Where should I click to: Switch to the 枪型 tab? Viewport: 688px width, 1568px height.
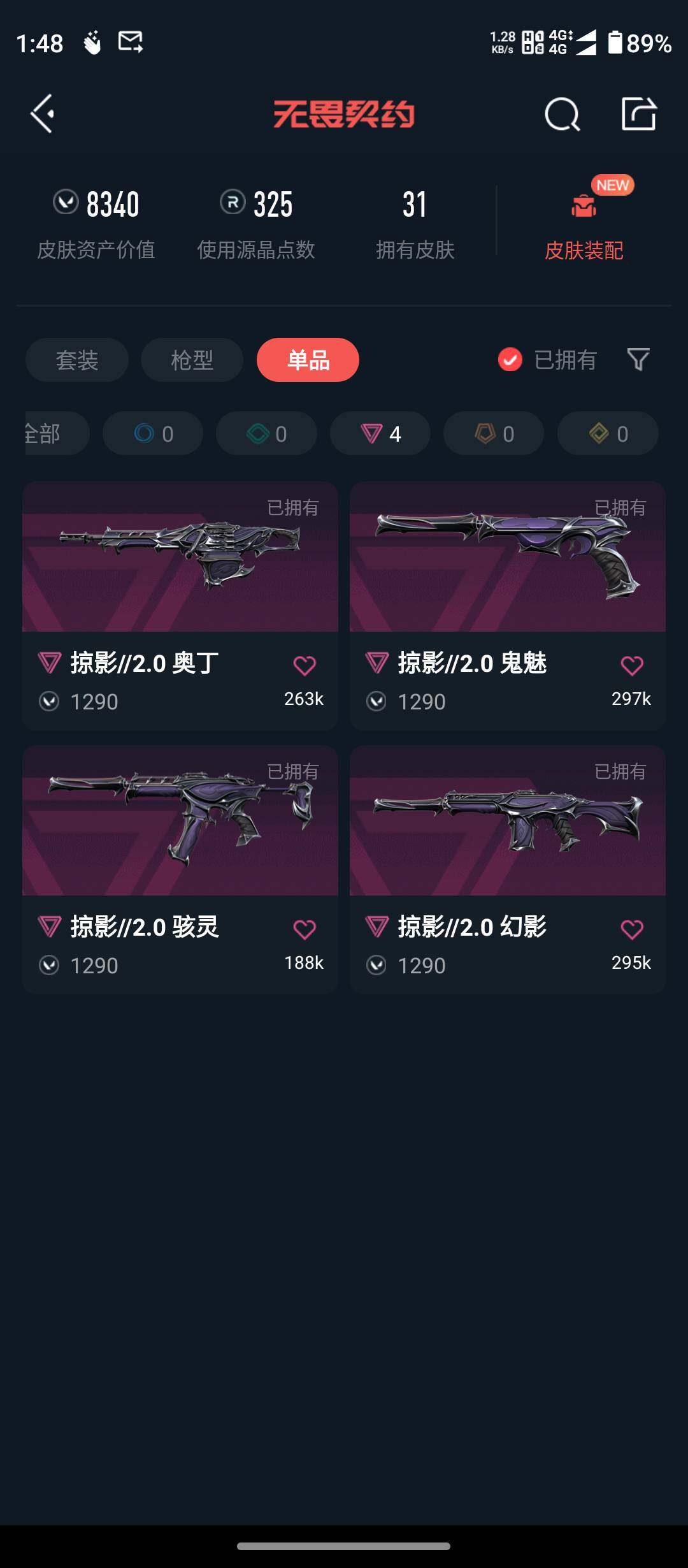[192, 360]
